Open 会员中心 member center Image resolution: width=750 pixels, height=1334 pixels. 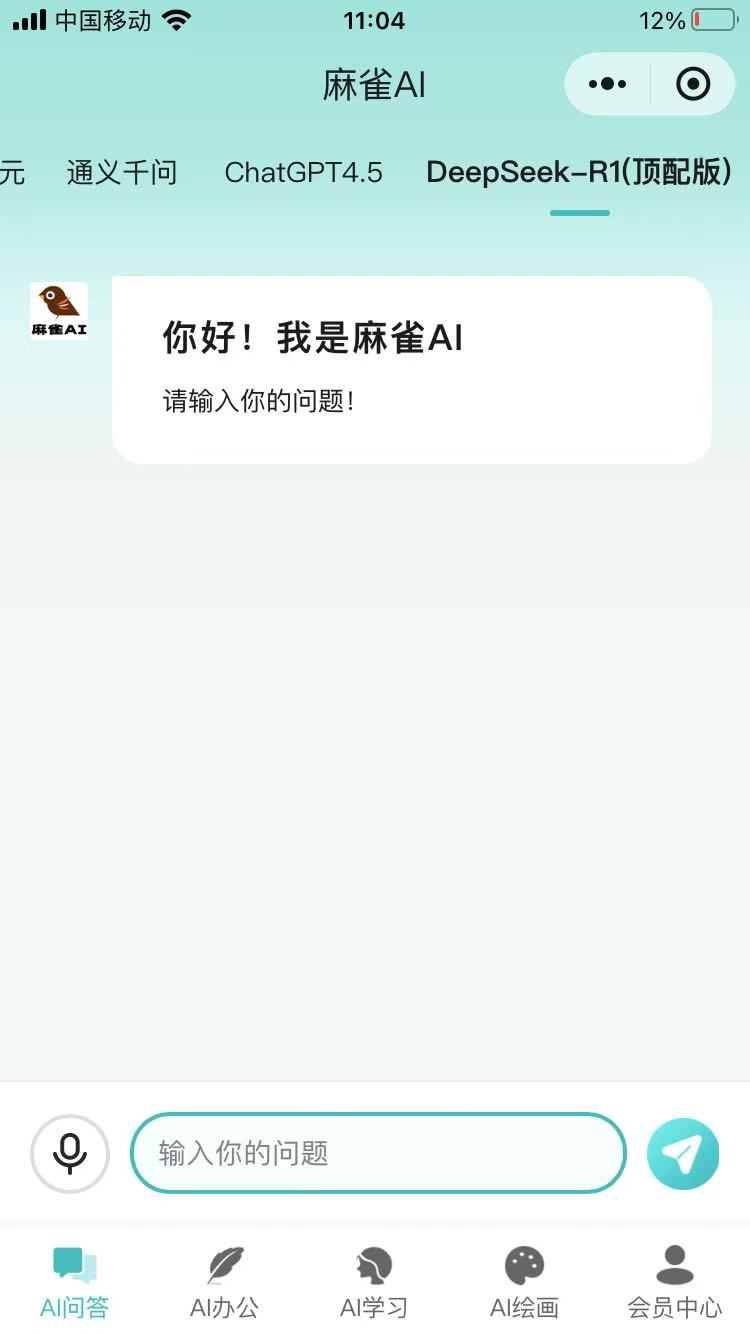coord(674,1281)
